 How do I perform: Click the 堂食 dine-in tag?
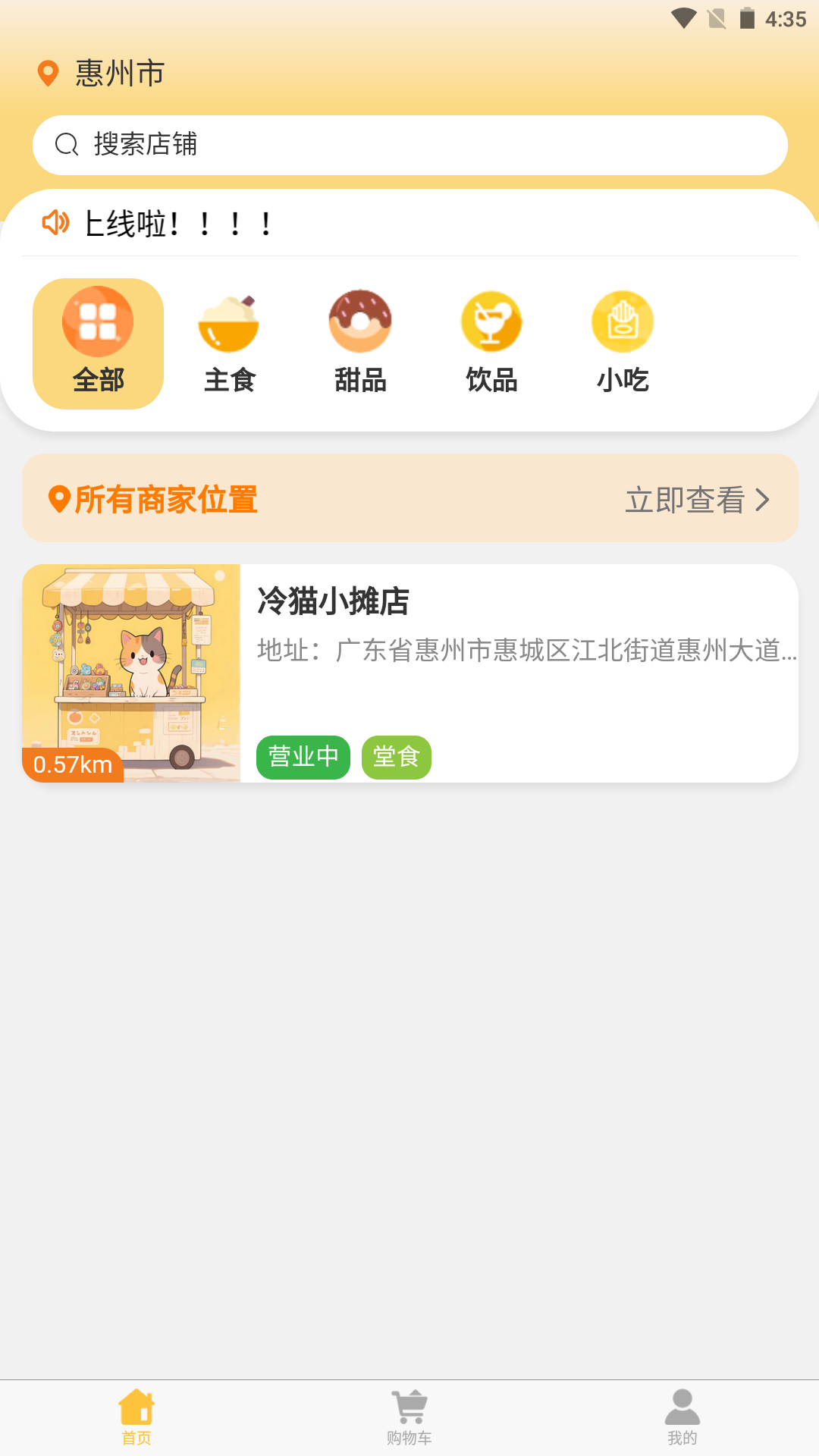[396, 756]
